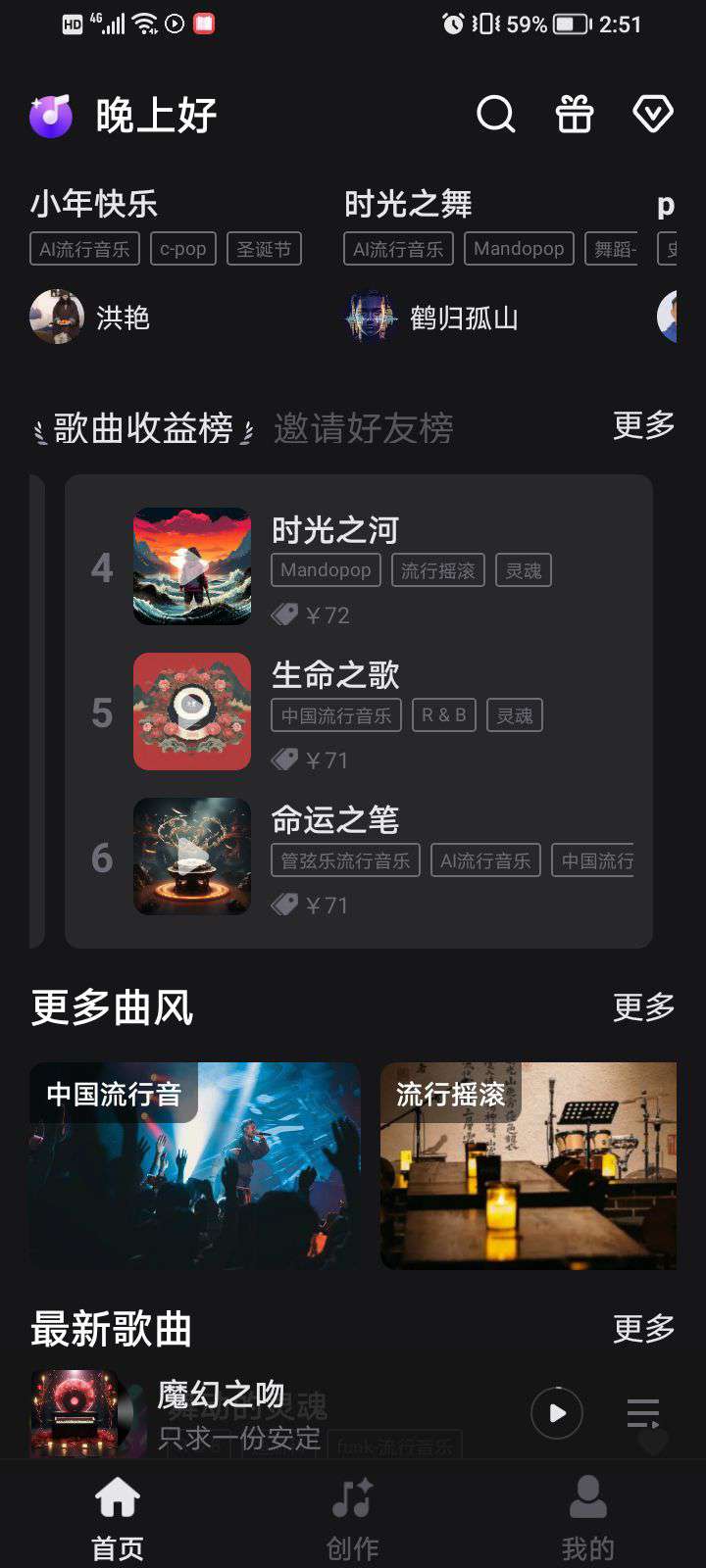Open the 流行摇滚 genre card
The image size is (706, 1568).
(x=529, y=1165)
